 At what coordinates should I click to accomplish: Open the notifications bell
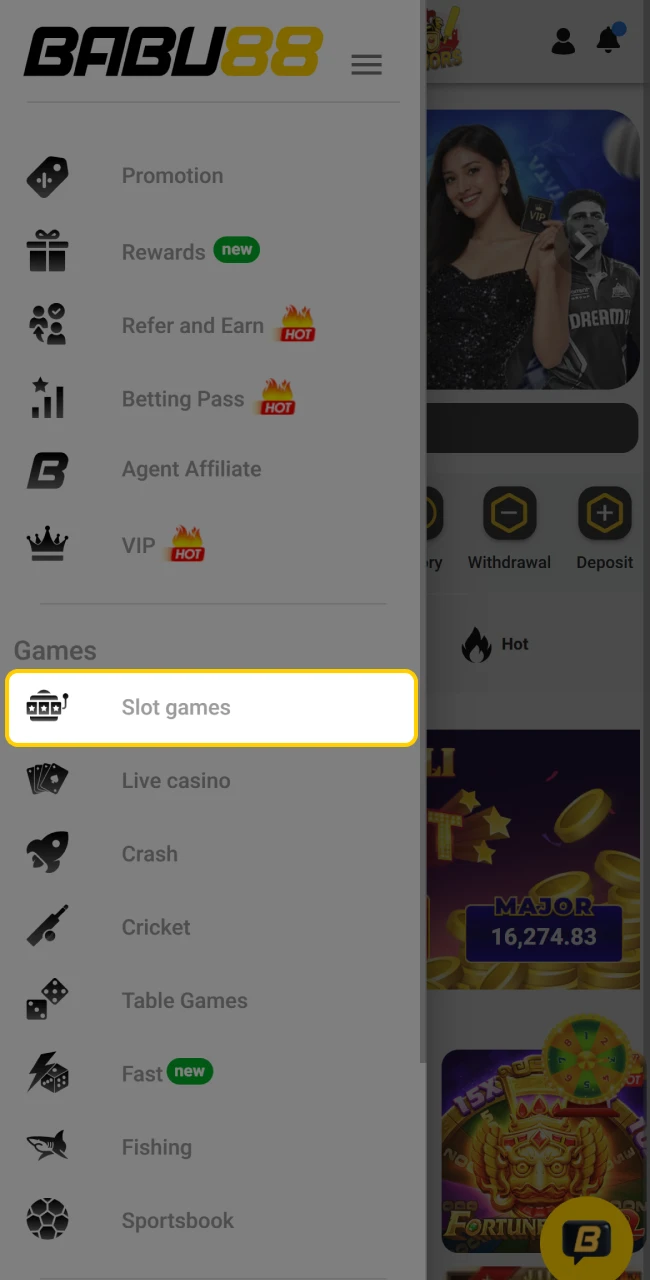point(608,39)
